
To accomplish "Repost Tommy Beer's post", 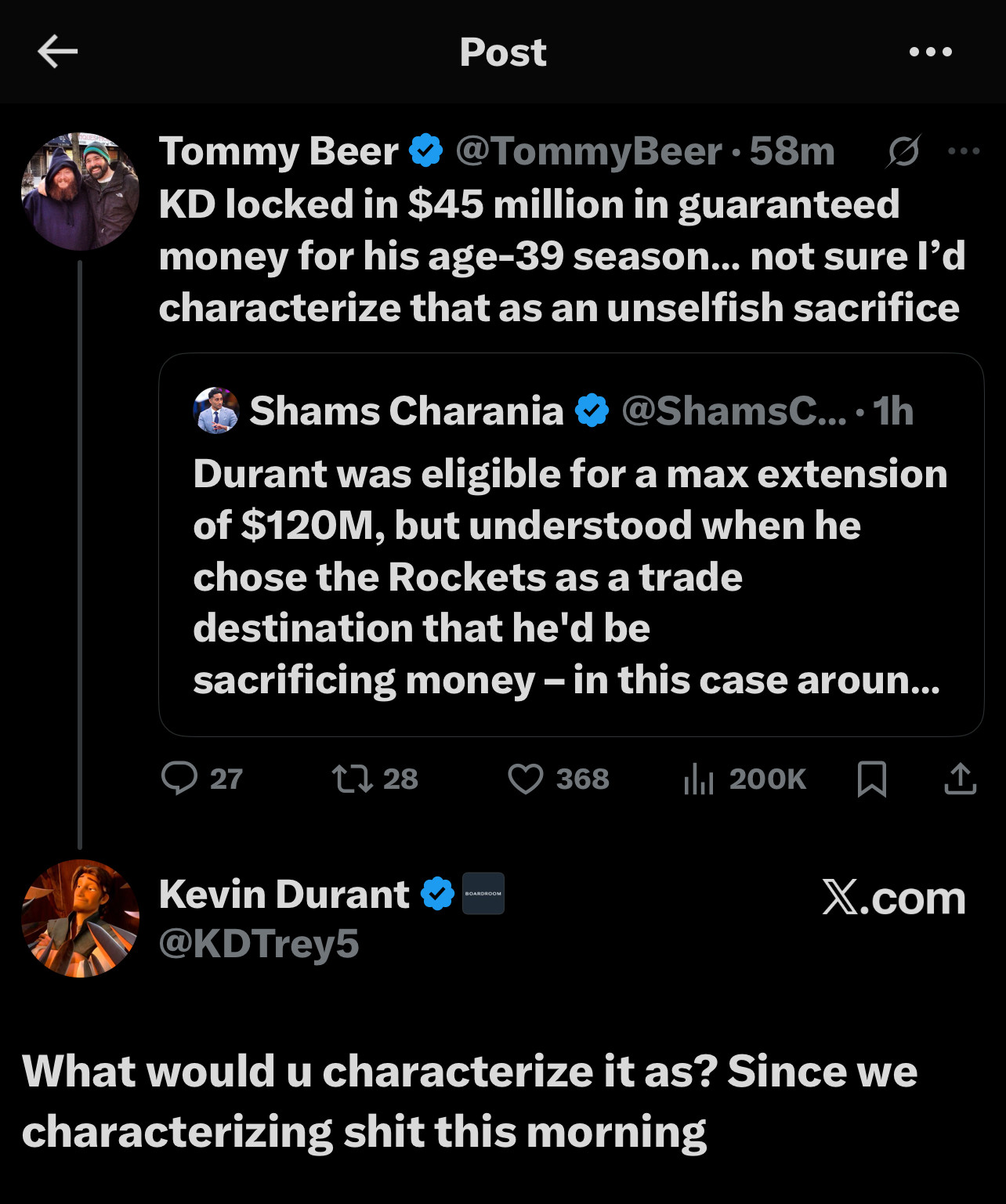I will click(x=353, y=779).
